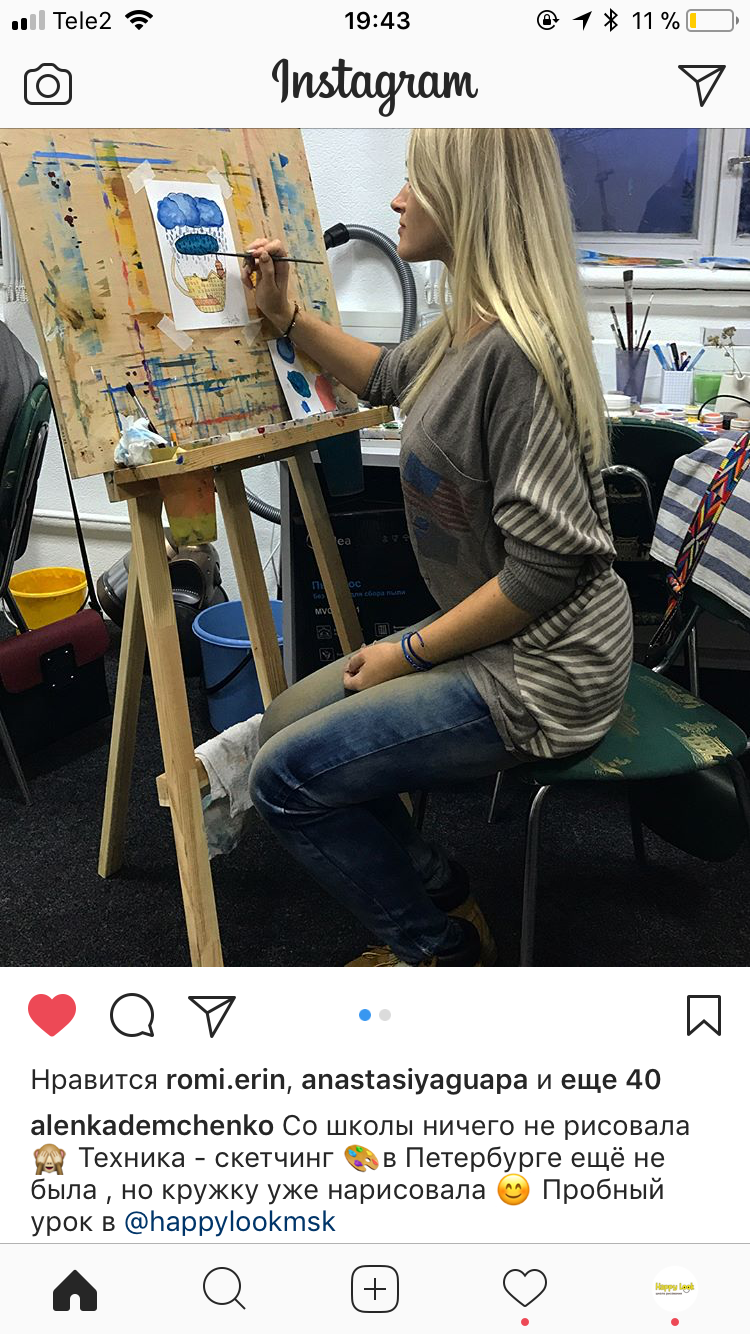Open romi.erin's profile from the likes line
The image size is (750, 1334).
pos(226,1080)
